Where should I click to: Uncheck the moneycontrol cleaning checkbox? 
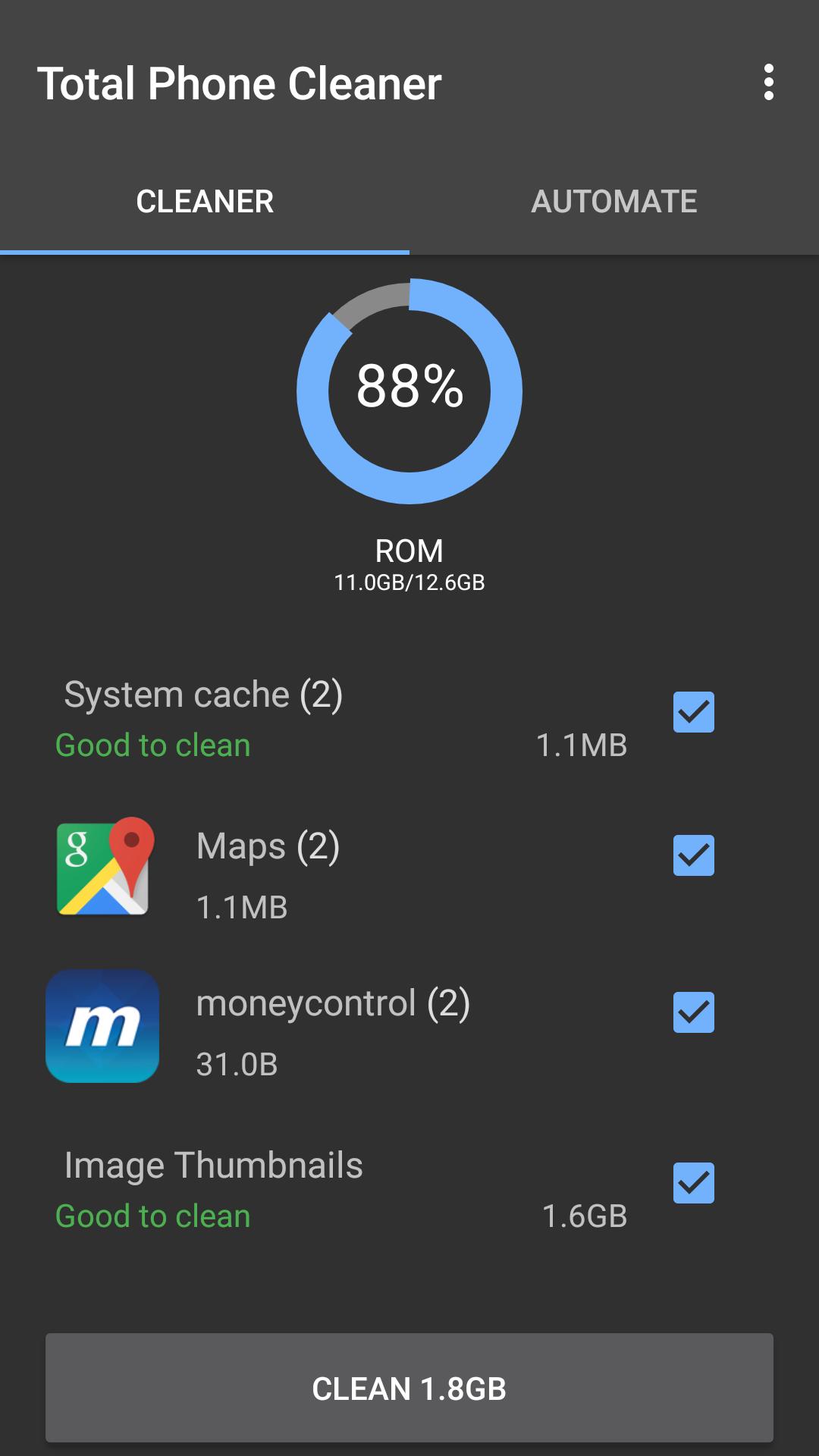point(692,1012)
